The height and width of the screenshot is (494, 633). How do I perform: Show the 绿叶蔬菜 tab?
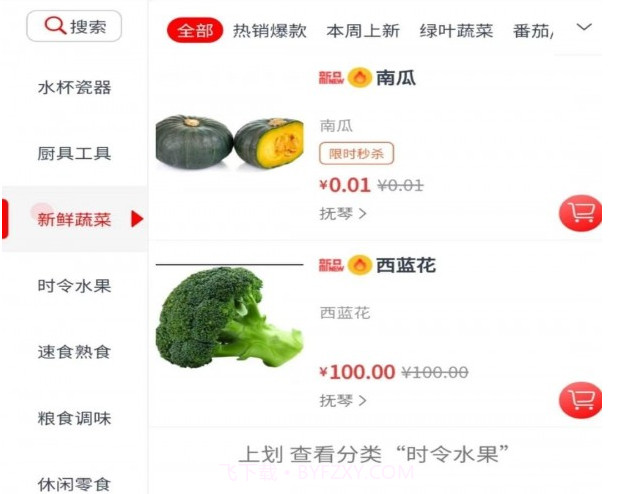456,31
